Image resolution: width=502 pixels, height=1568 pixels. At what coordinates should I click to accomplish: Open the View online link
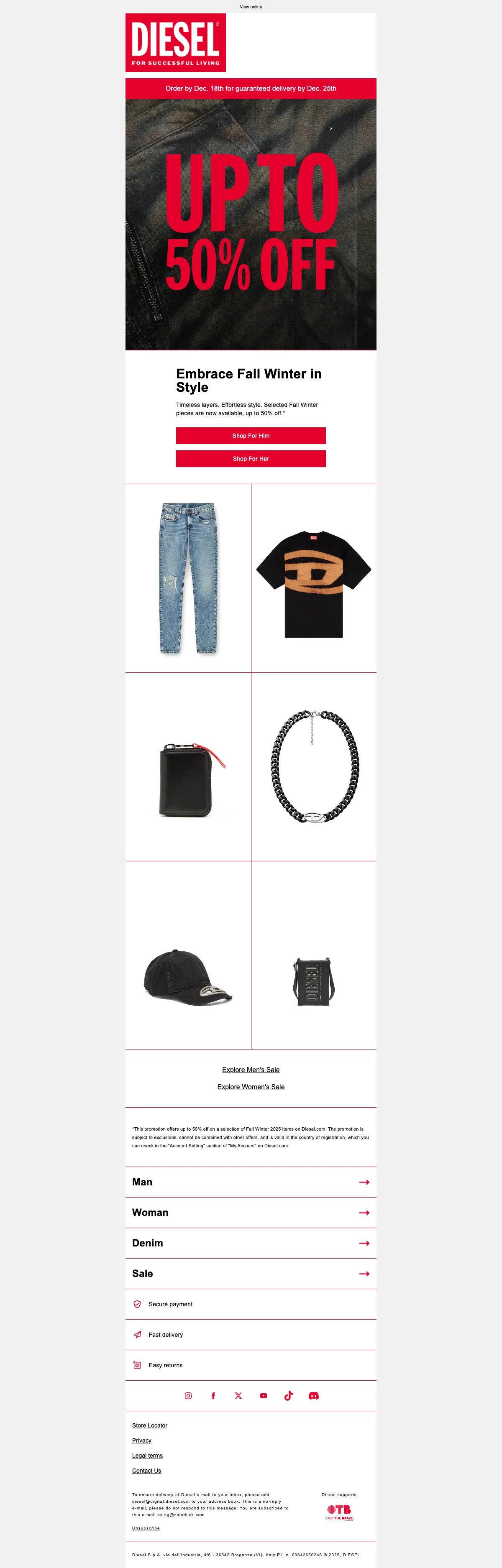pos(251,7)
